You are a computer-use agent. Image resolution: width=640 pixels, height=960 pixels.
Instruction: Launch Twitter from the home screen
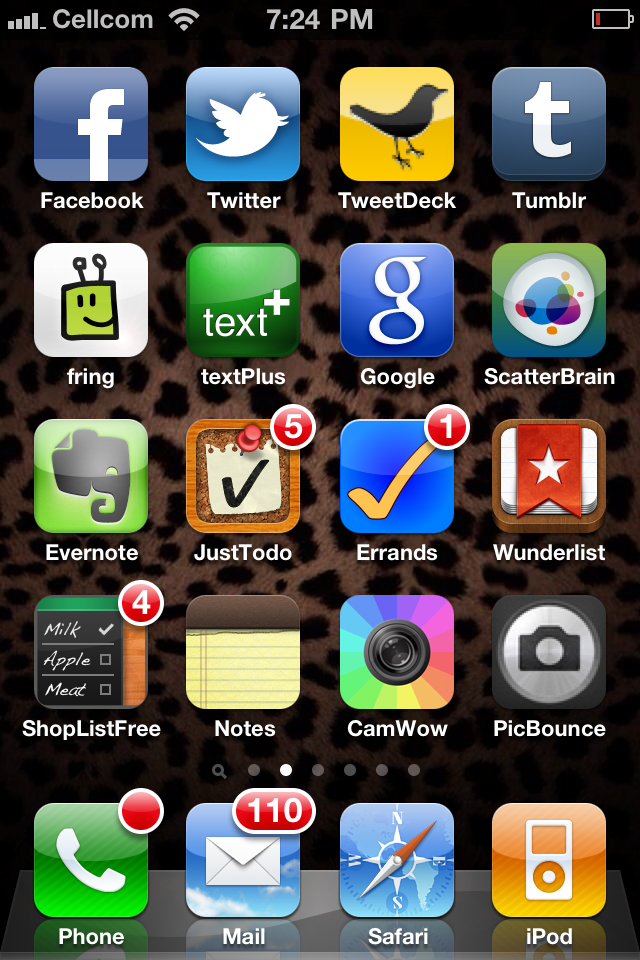pos(243,124)
